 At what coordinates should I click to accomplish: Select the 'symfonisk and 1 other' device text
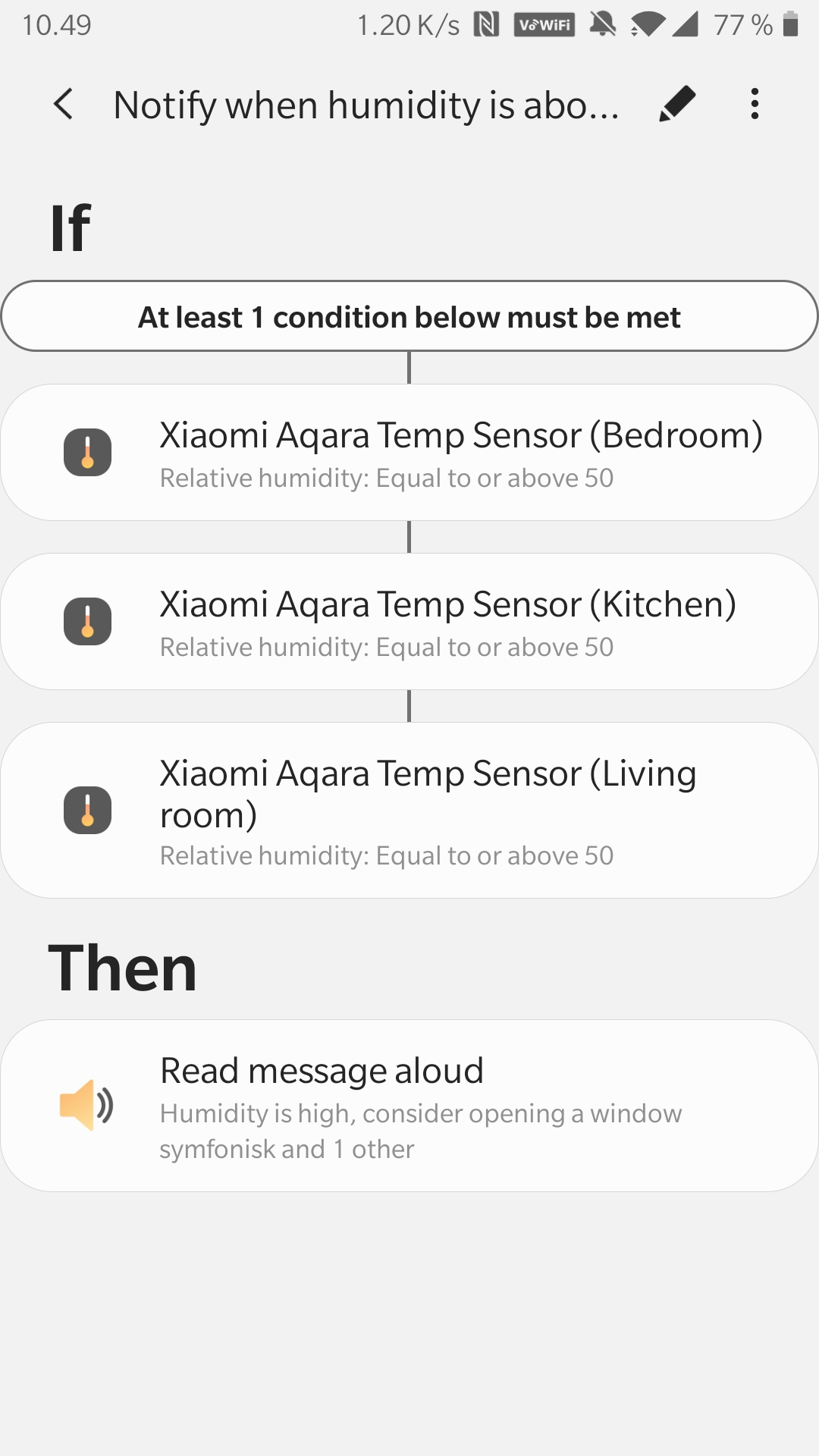tap(286, 1147)
